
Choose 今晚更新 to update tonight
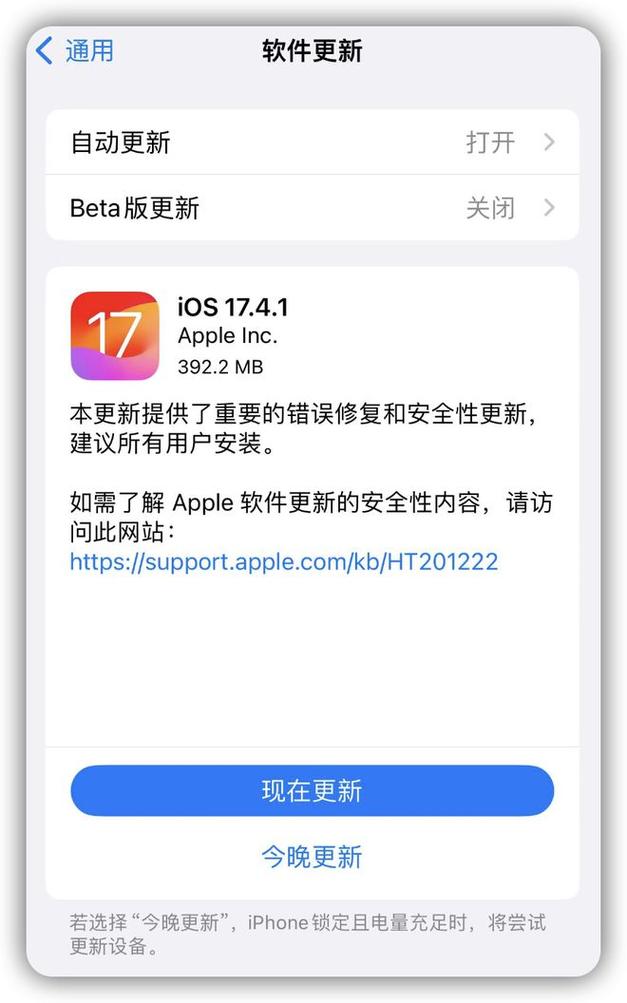[x=312, y=857]
